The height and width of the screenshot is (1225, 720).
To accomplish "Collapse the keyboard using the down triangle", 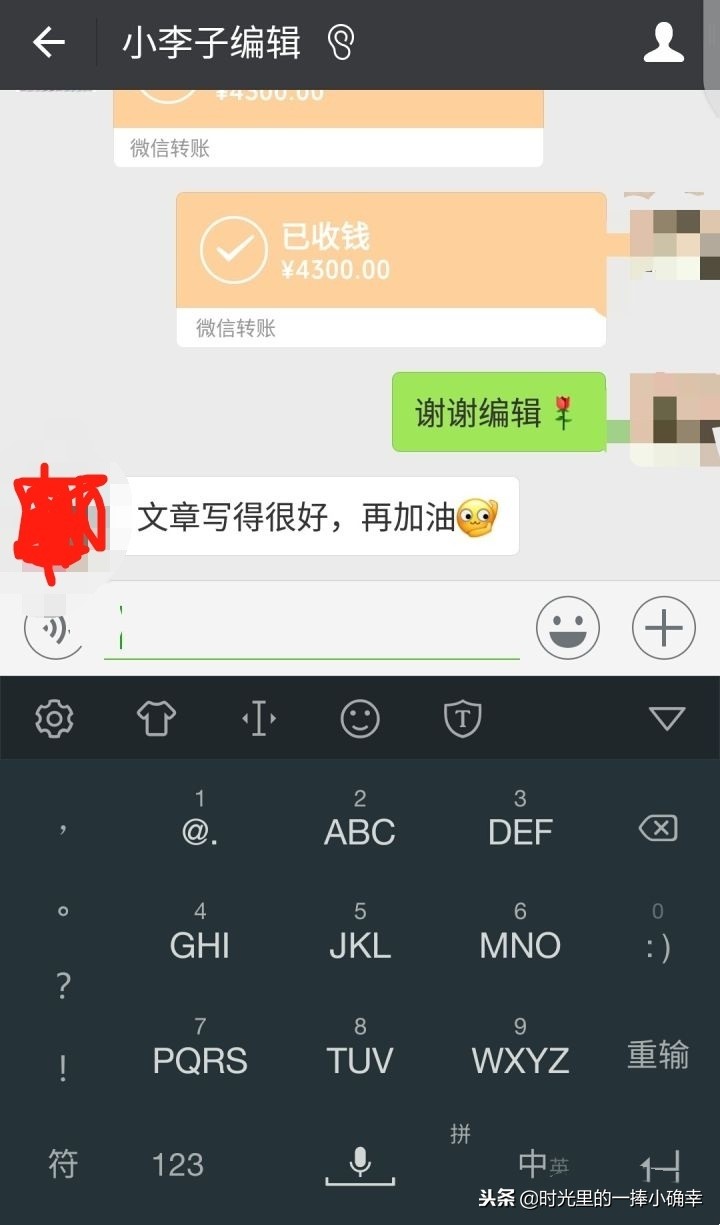I will pos(665,718).
